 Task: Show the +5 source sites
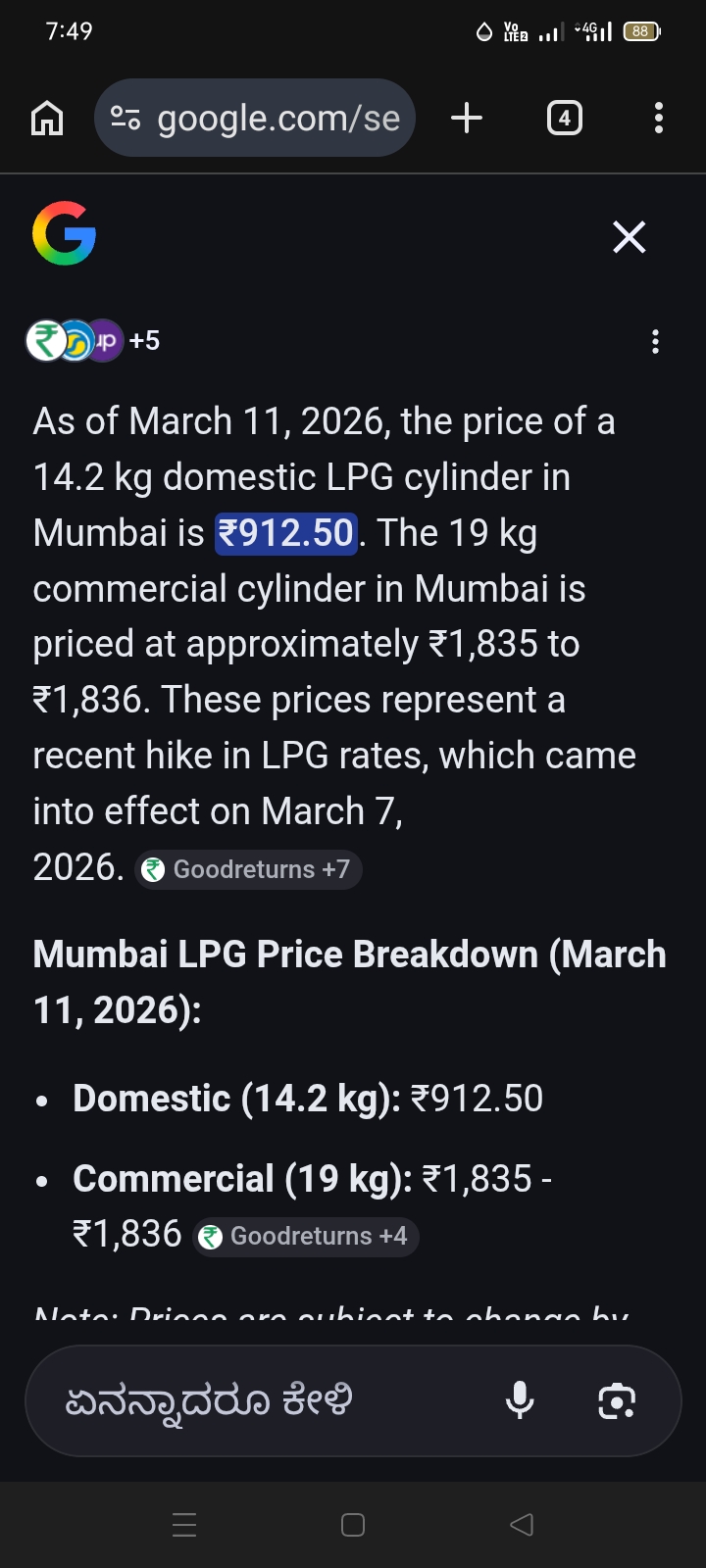(93, 341)
